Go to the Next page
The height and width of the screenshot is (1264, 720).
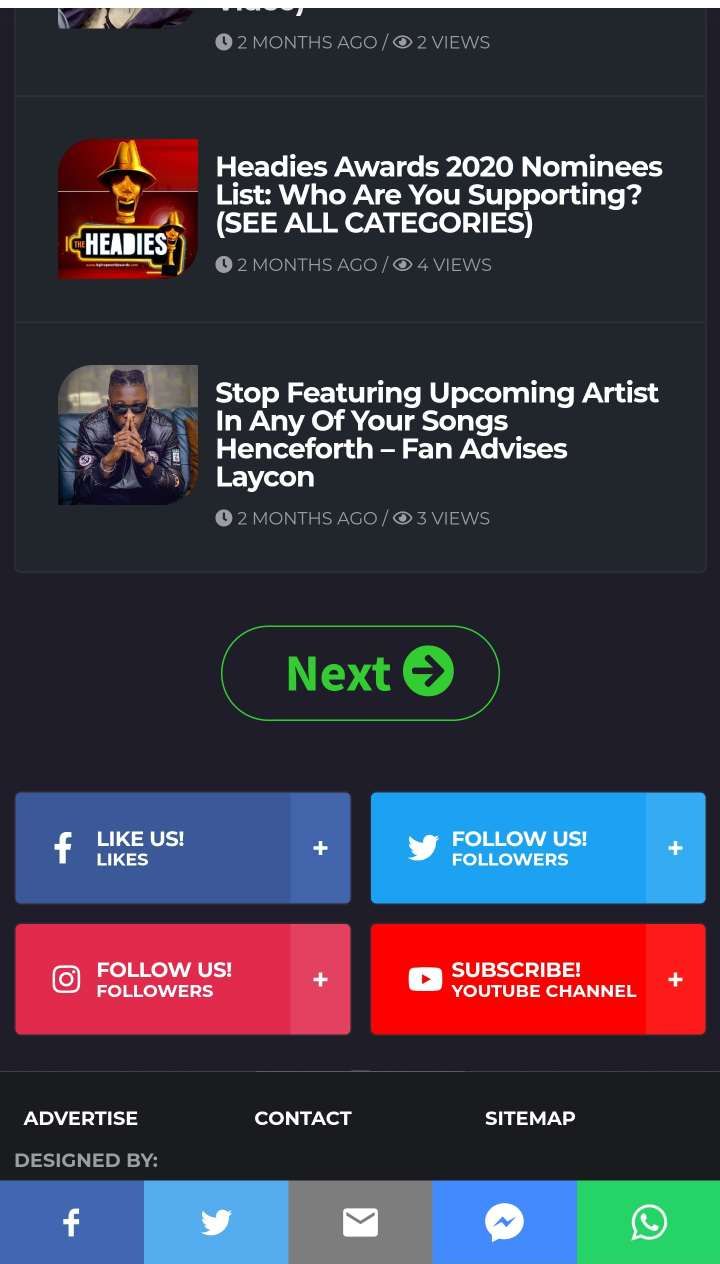[360, 673]
